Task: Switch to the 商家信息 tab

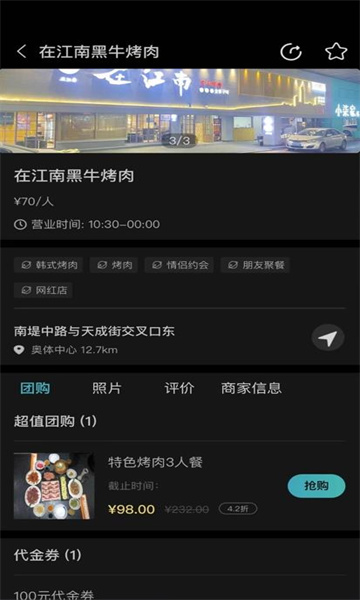Action: pos(251,388)
